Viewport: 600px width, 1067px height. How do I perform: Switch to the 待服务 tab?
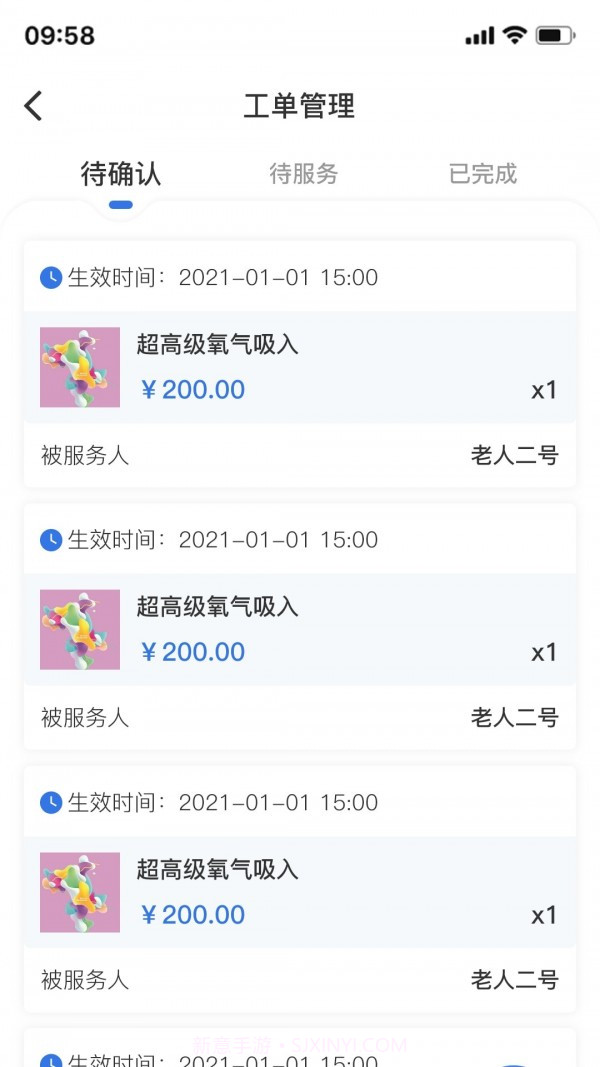point(303,174)
